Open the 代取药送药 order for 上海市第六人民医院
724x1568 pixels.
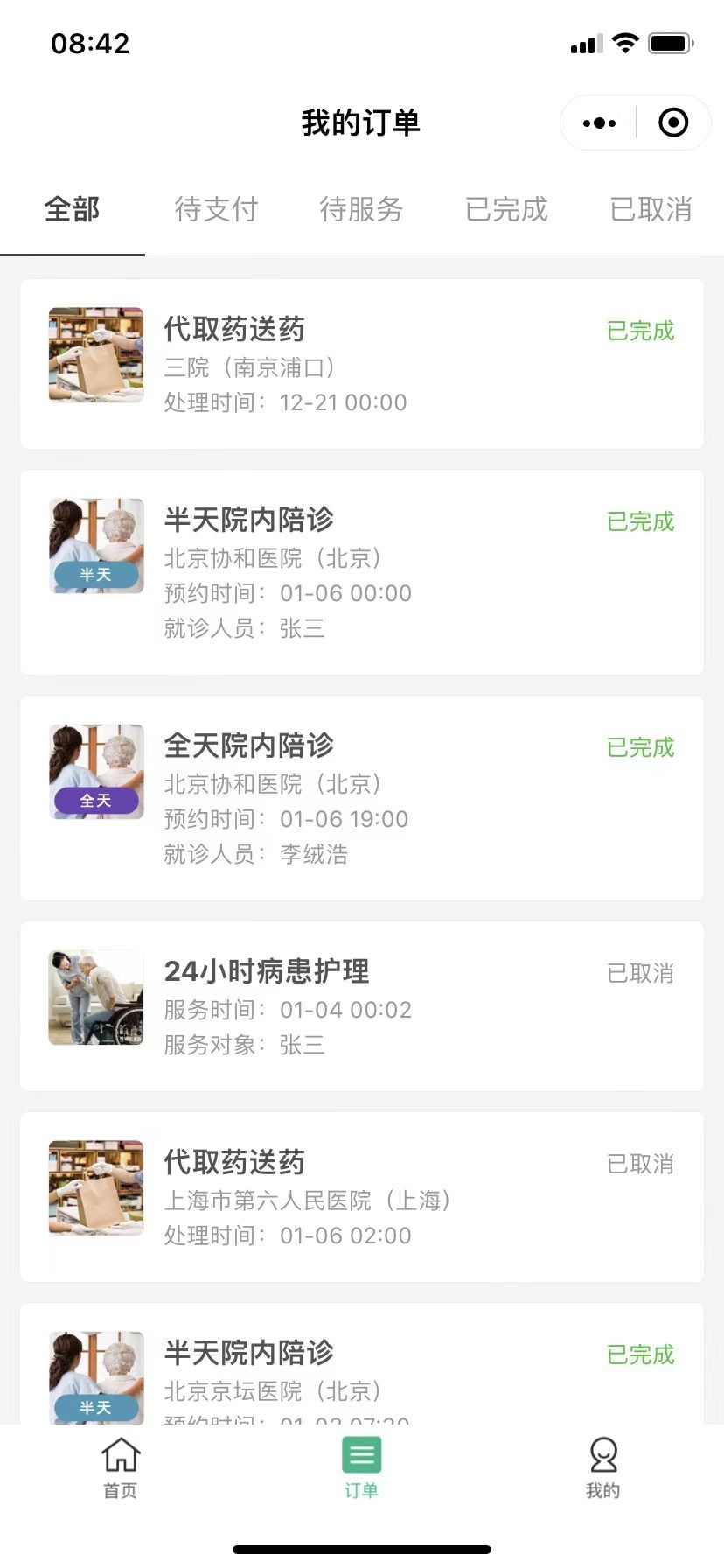click(x=361, y=1197)
